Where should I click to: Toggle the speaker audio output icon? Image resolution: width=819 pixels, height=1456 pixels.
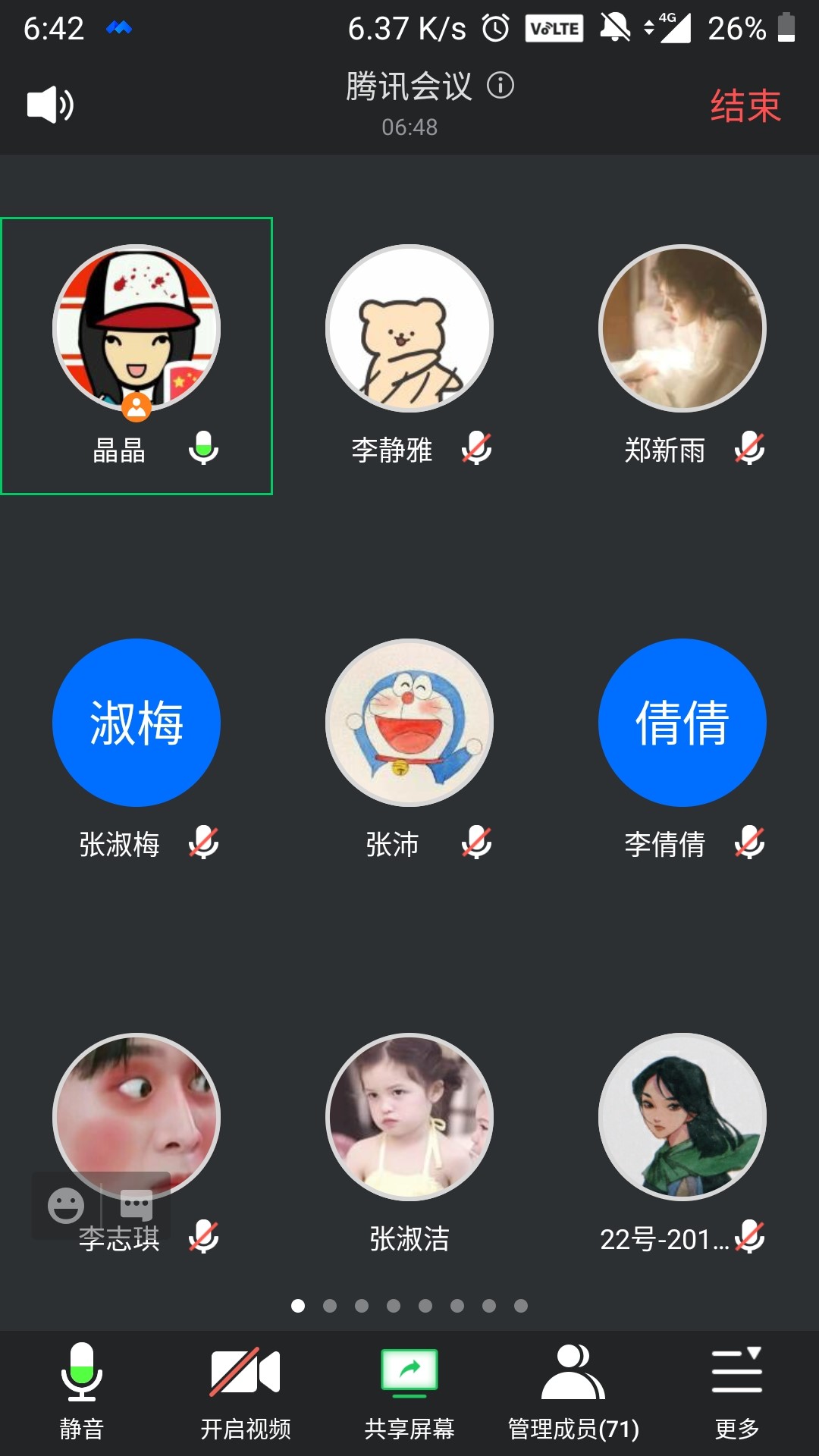coord(50,105)
